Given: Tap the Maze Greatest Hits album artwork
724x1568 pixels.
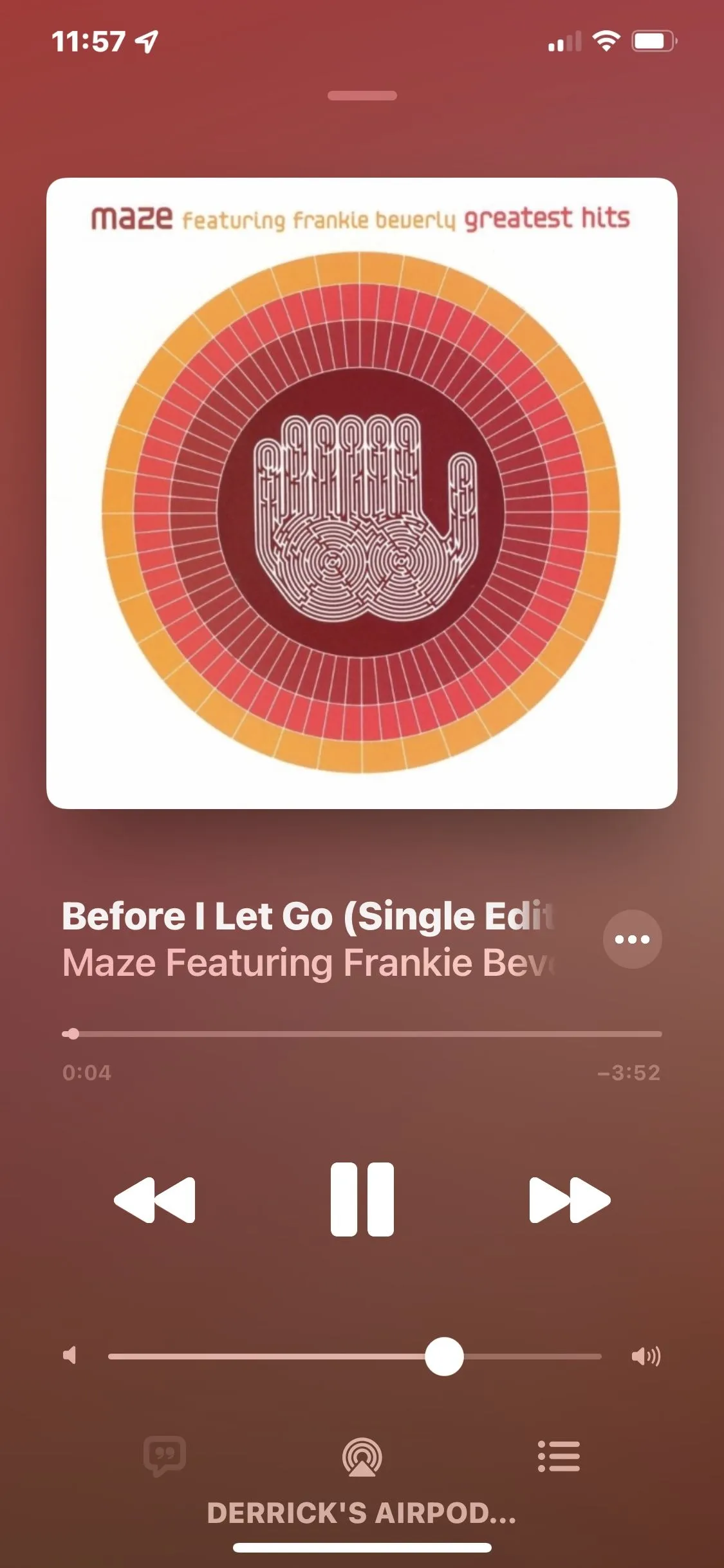Looking at the screenshot, I should pyautogui.click(x=362, y=493).
